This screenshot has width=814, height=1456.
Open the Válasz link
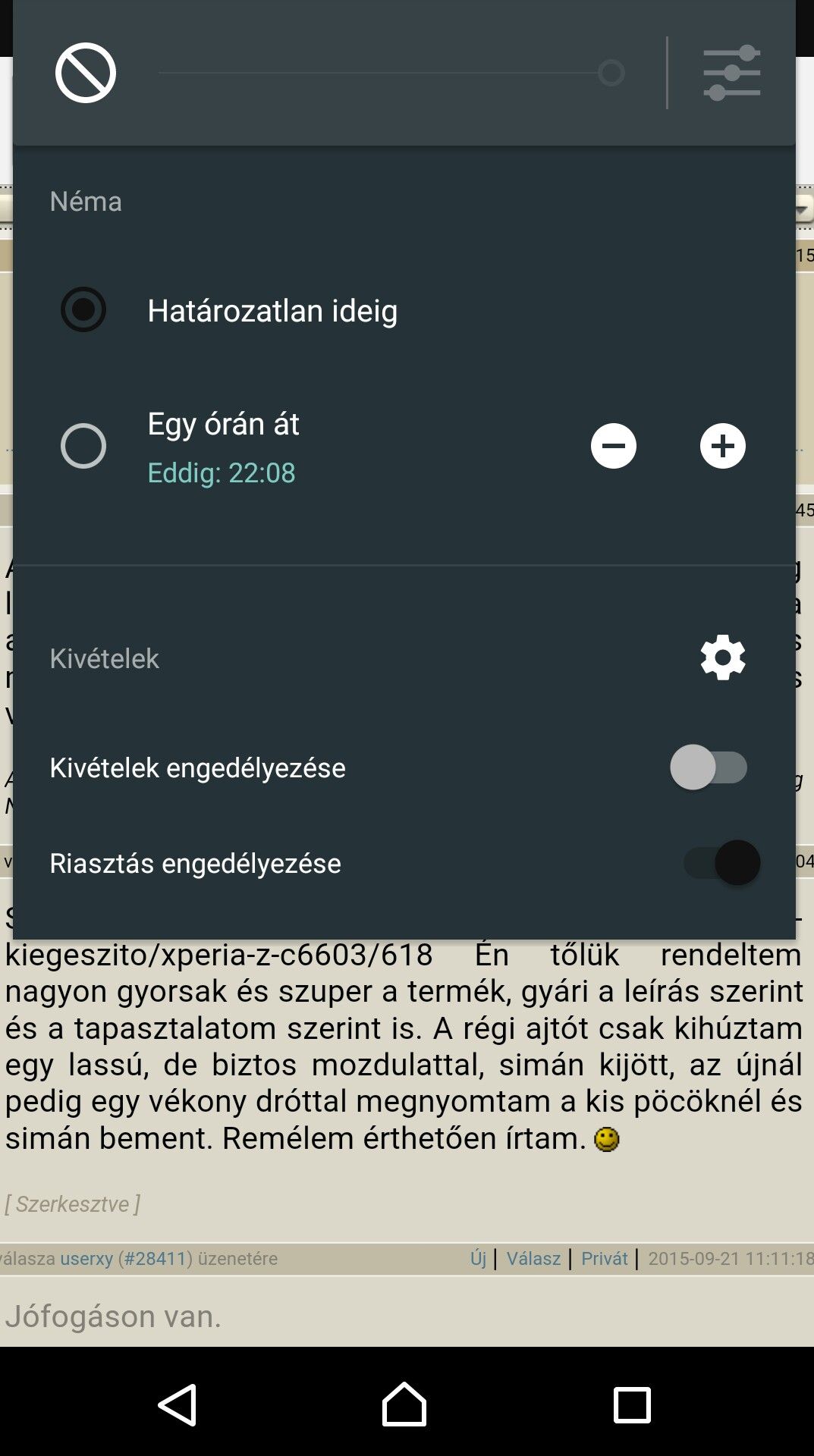pos(533,1259)
